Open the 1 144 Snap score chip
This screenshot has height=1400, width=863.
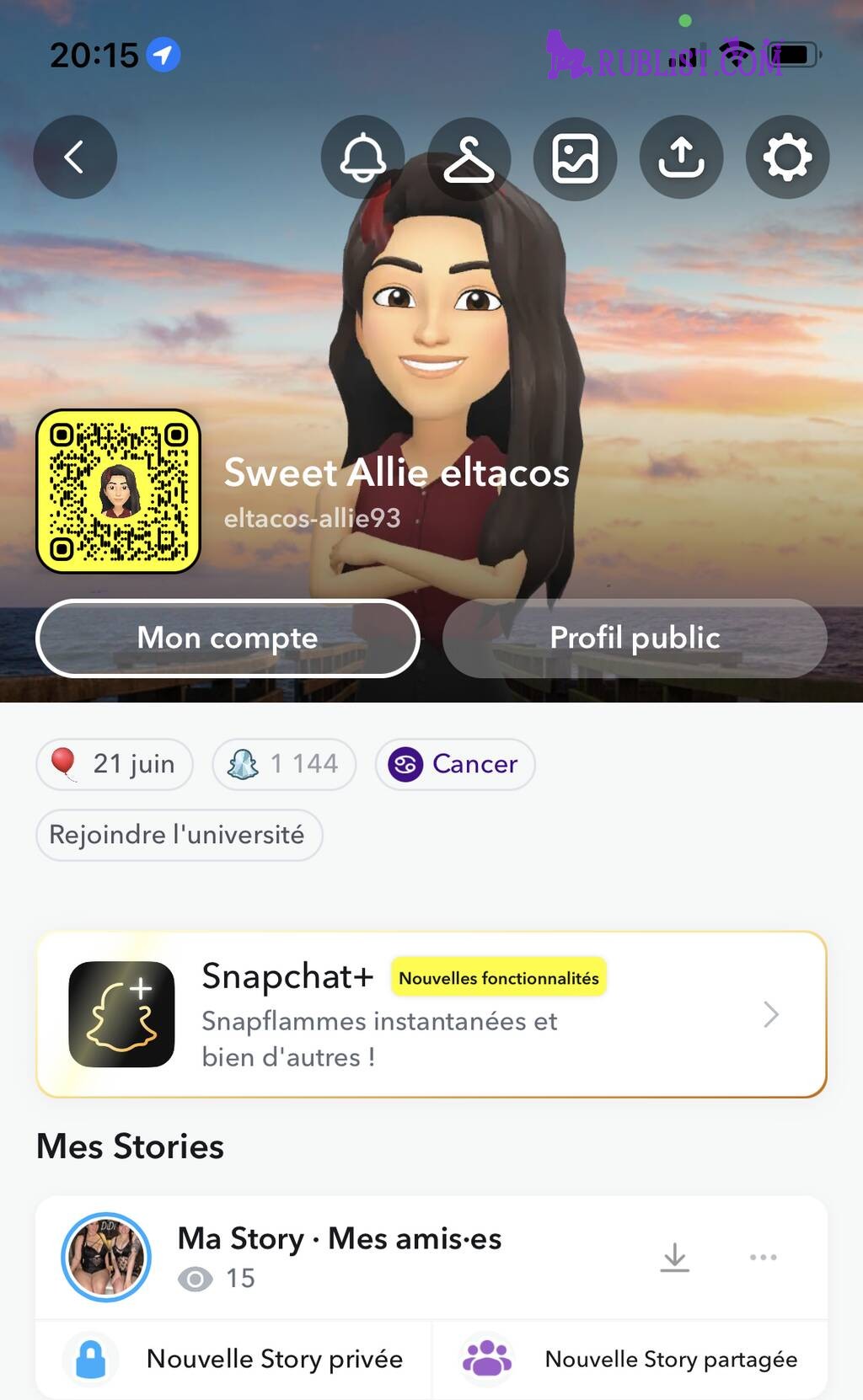tap(284, 764)
